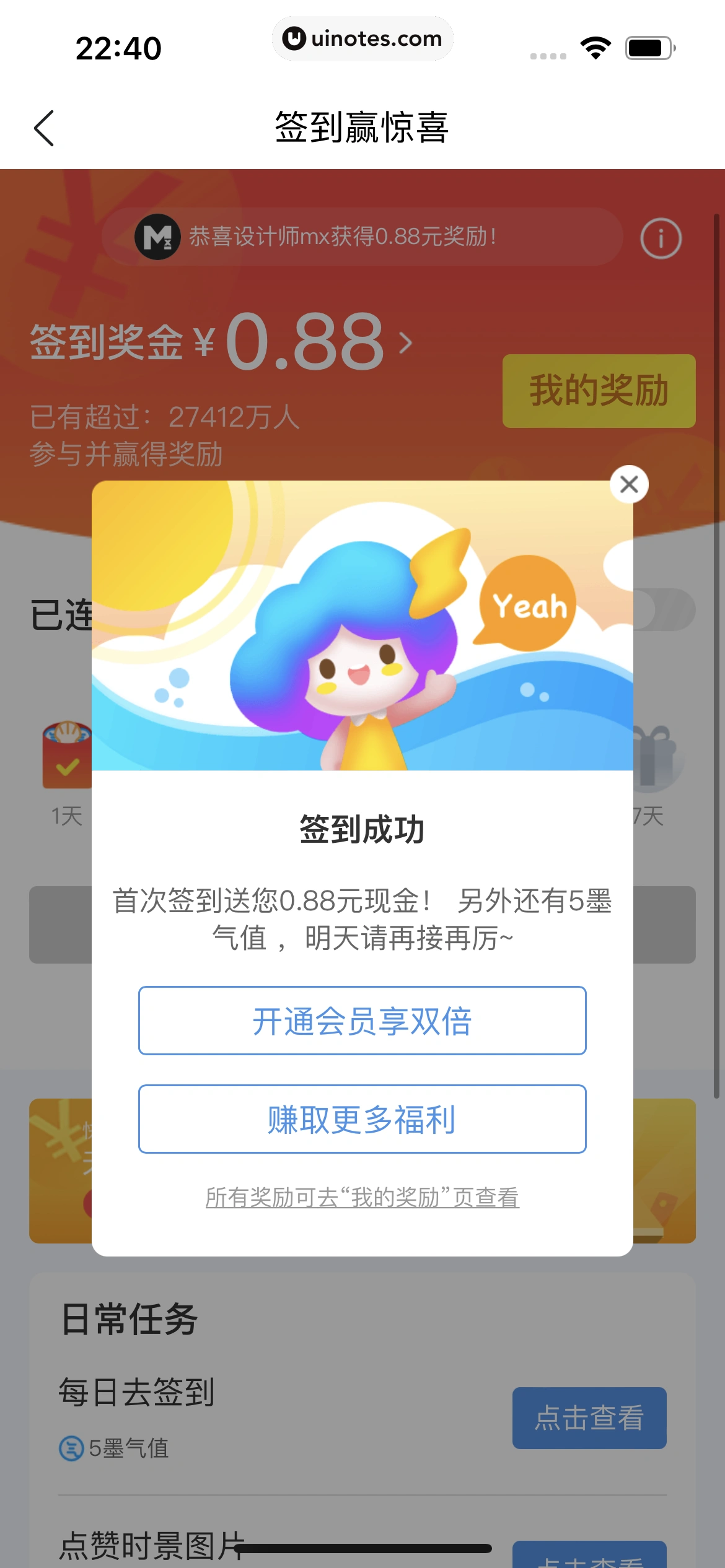The height and width of the screenshot is (1568, 725).
Task: Open the link 所有奖励可去“我的奖励”页查看
Action: point(362,1195)
